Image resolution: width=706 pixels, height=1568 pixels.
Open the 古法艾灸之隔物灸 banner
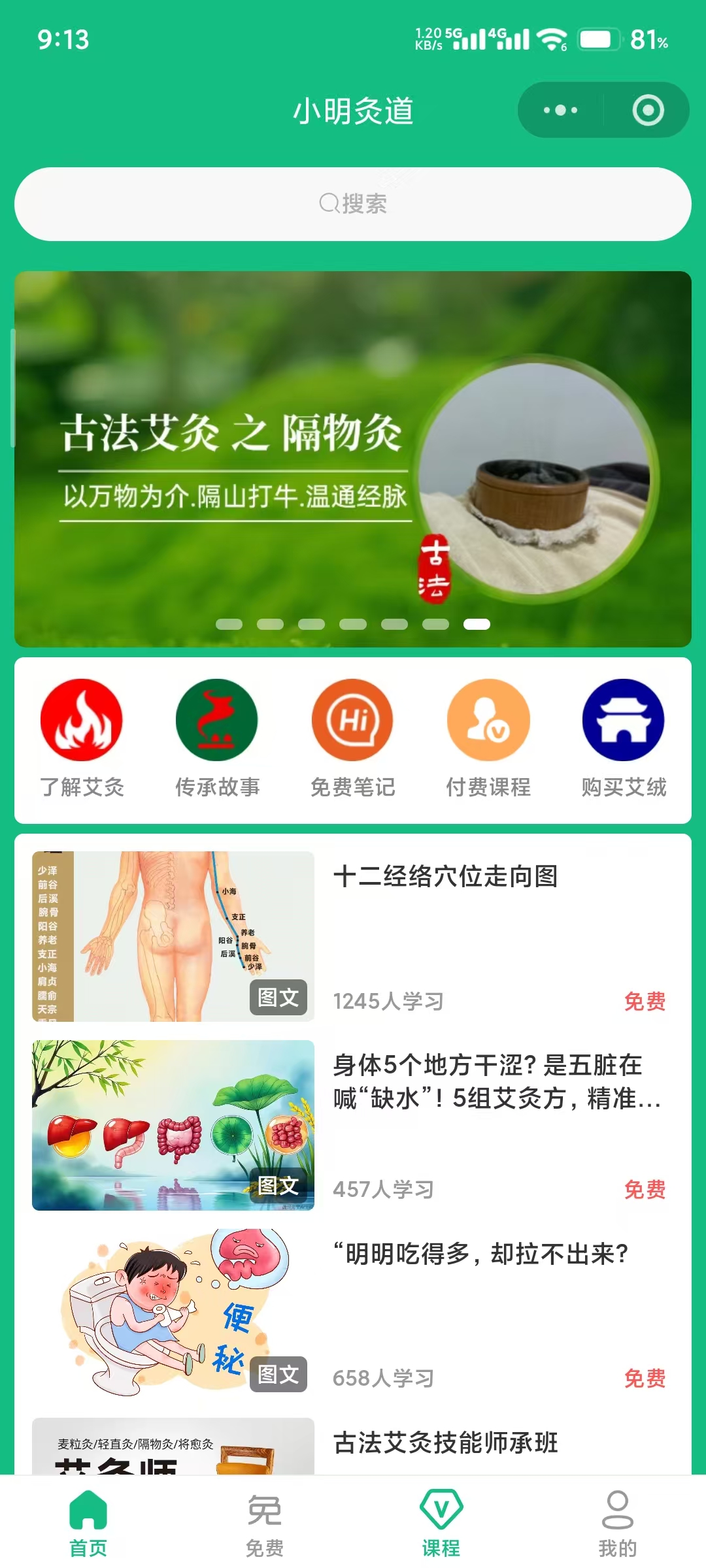[353, 459]
